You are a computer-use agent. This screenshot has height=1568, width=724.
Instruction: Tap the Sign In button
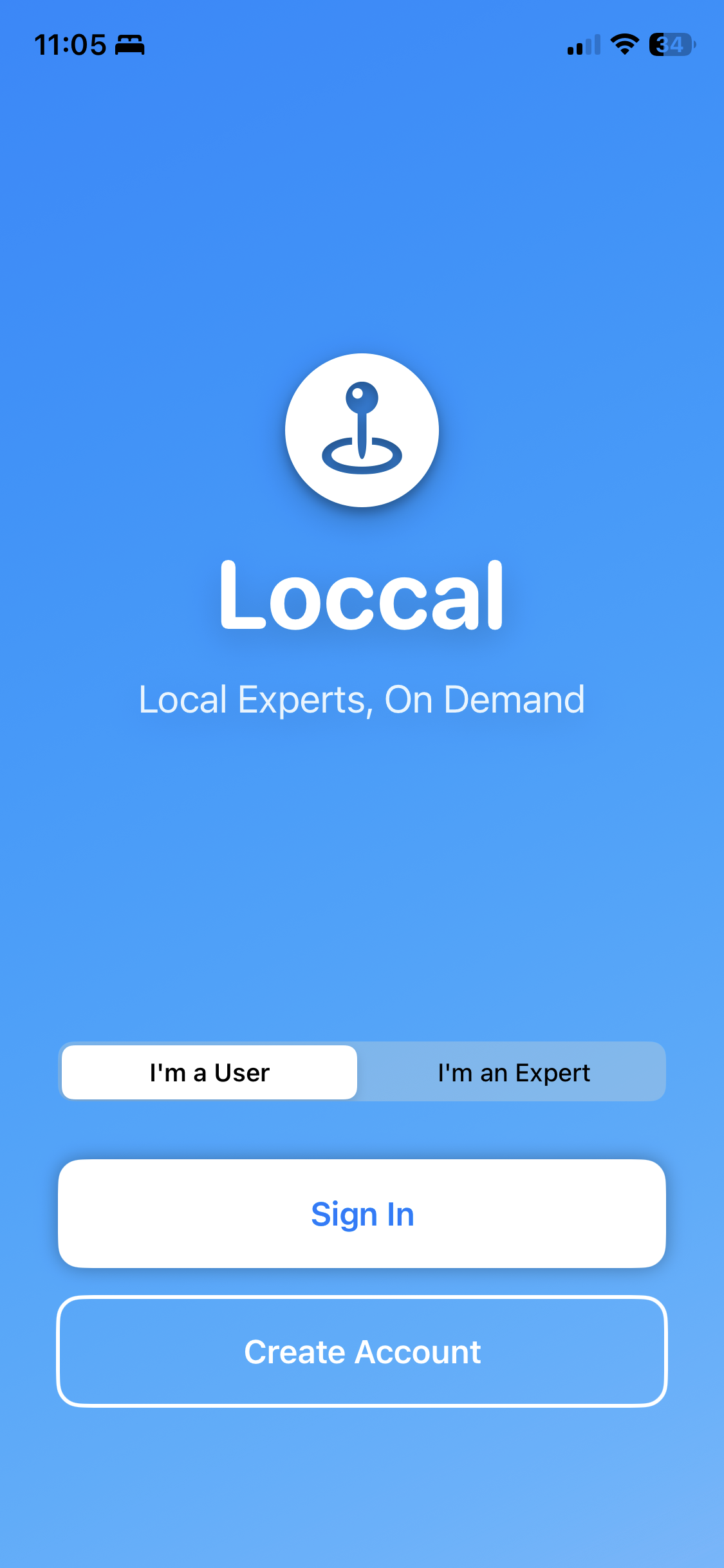point(362,1214)
